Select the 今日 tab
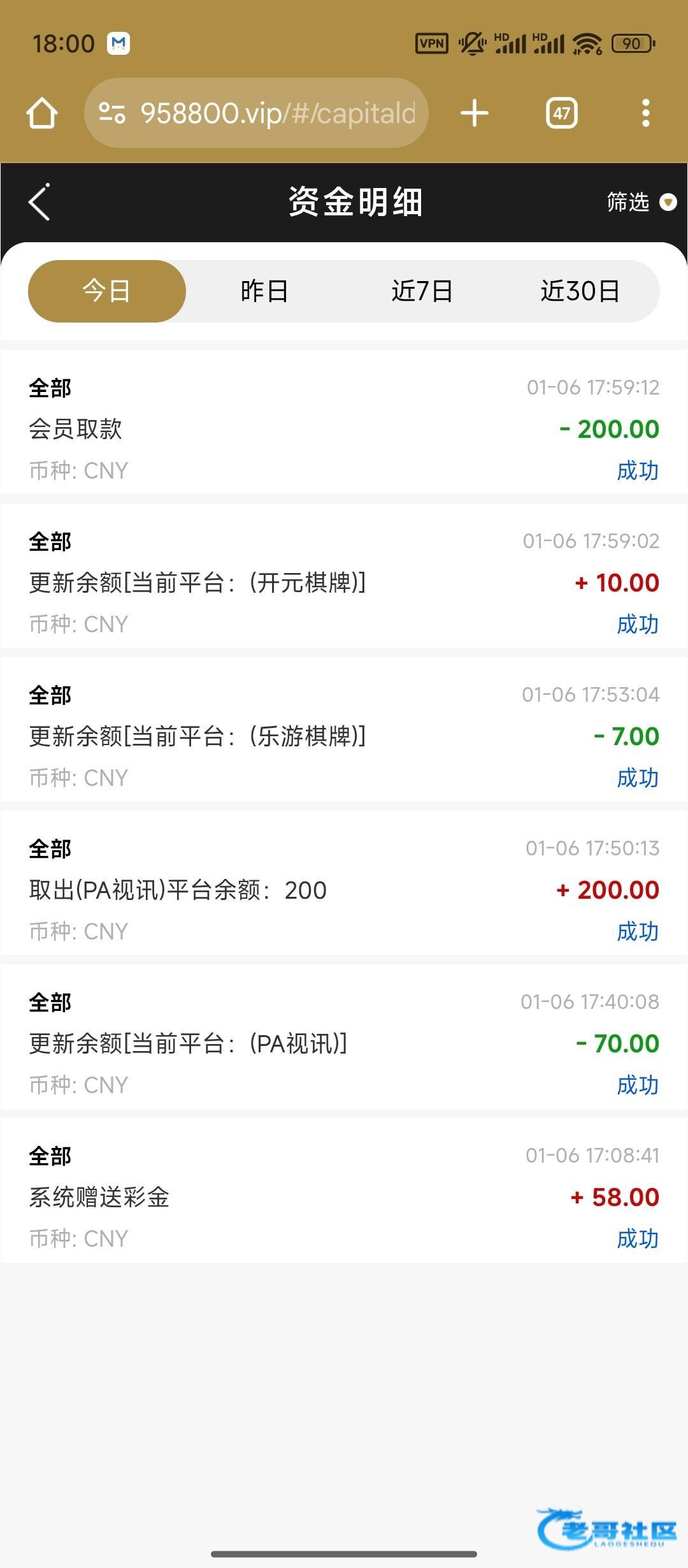This screenshot has height=1568, width=688. [107, 291]
